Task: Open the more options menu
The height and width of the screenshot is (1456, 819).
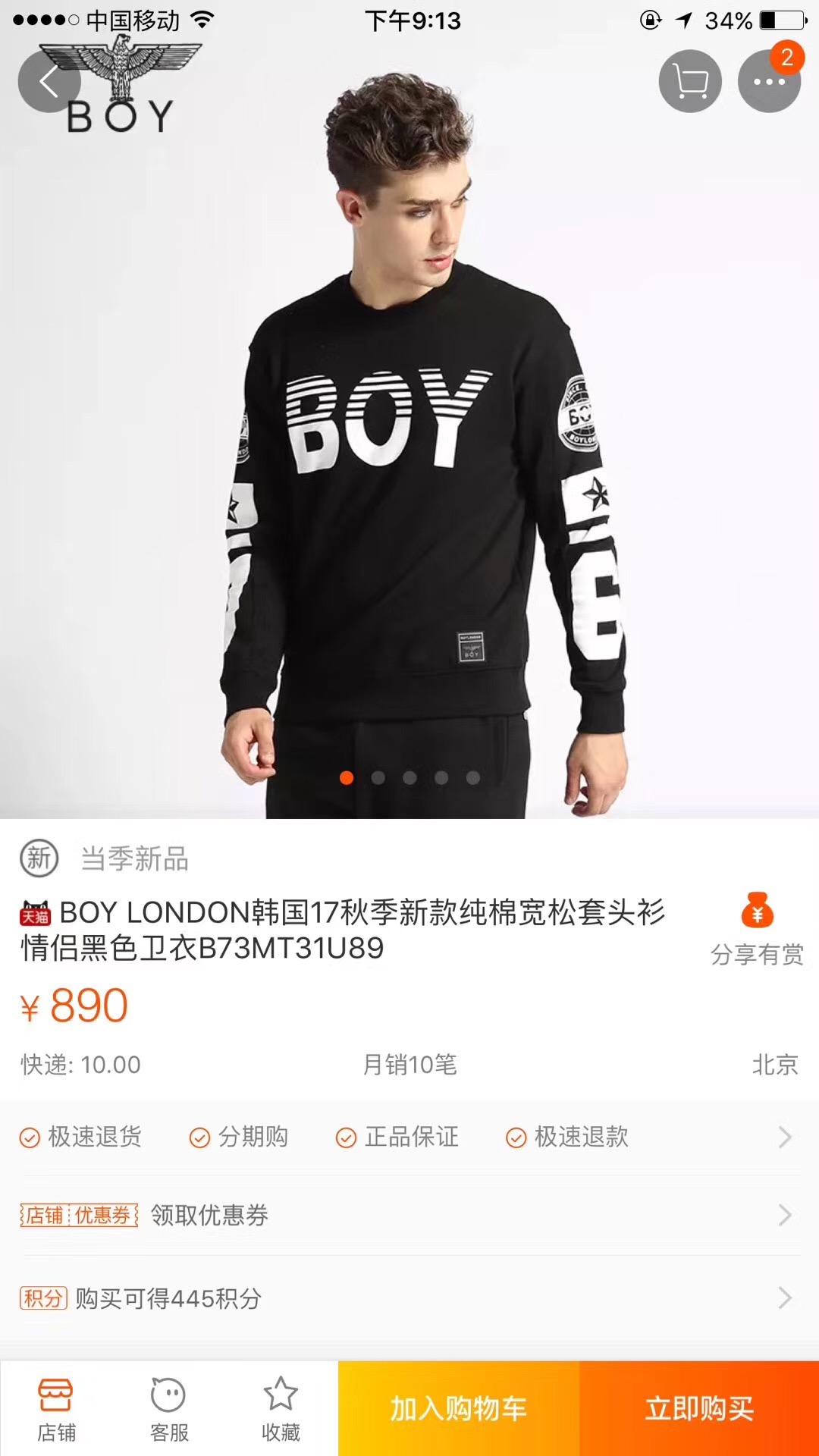Action: (769, 81)
